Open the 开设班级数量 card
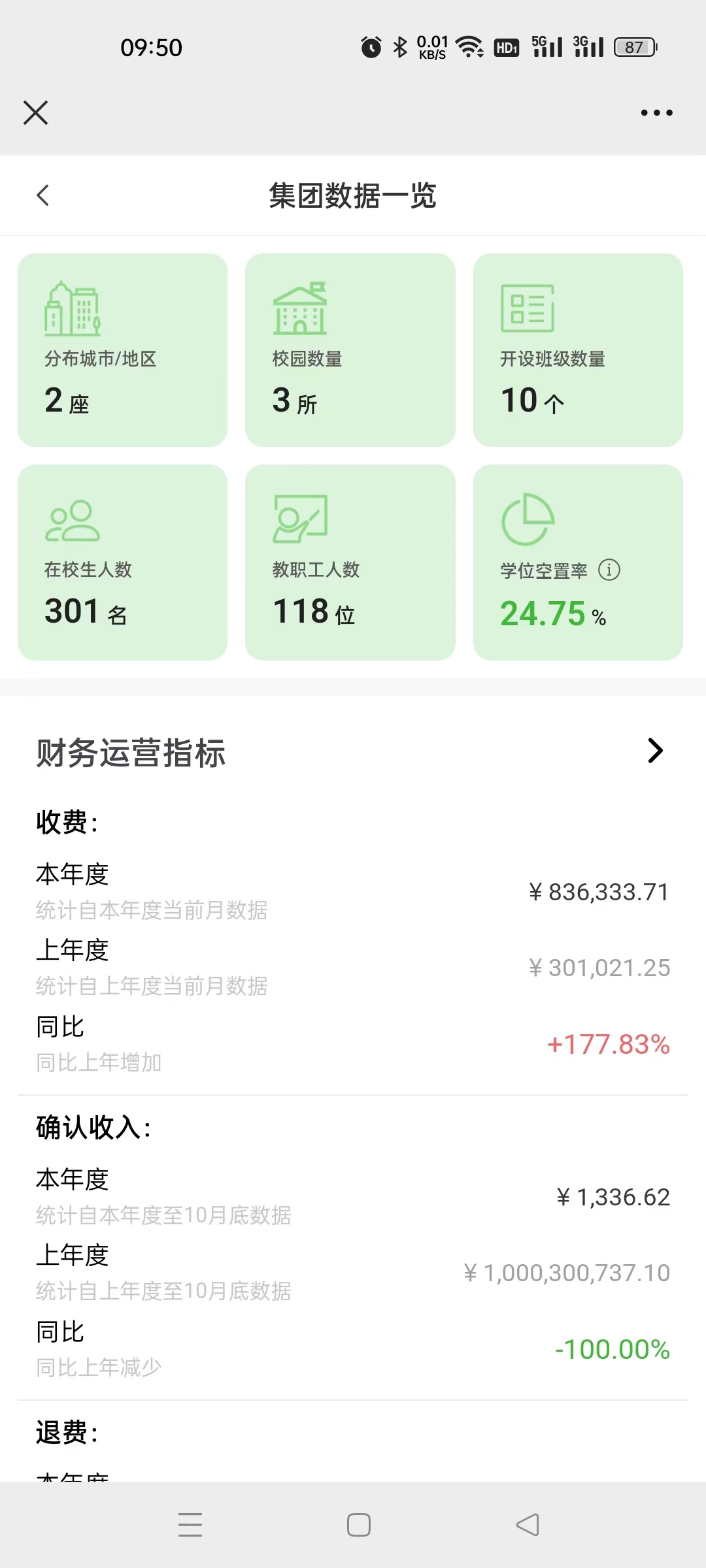706x1568 pixels. point(578,350)
